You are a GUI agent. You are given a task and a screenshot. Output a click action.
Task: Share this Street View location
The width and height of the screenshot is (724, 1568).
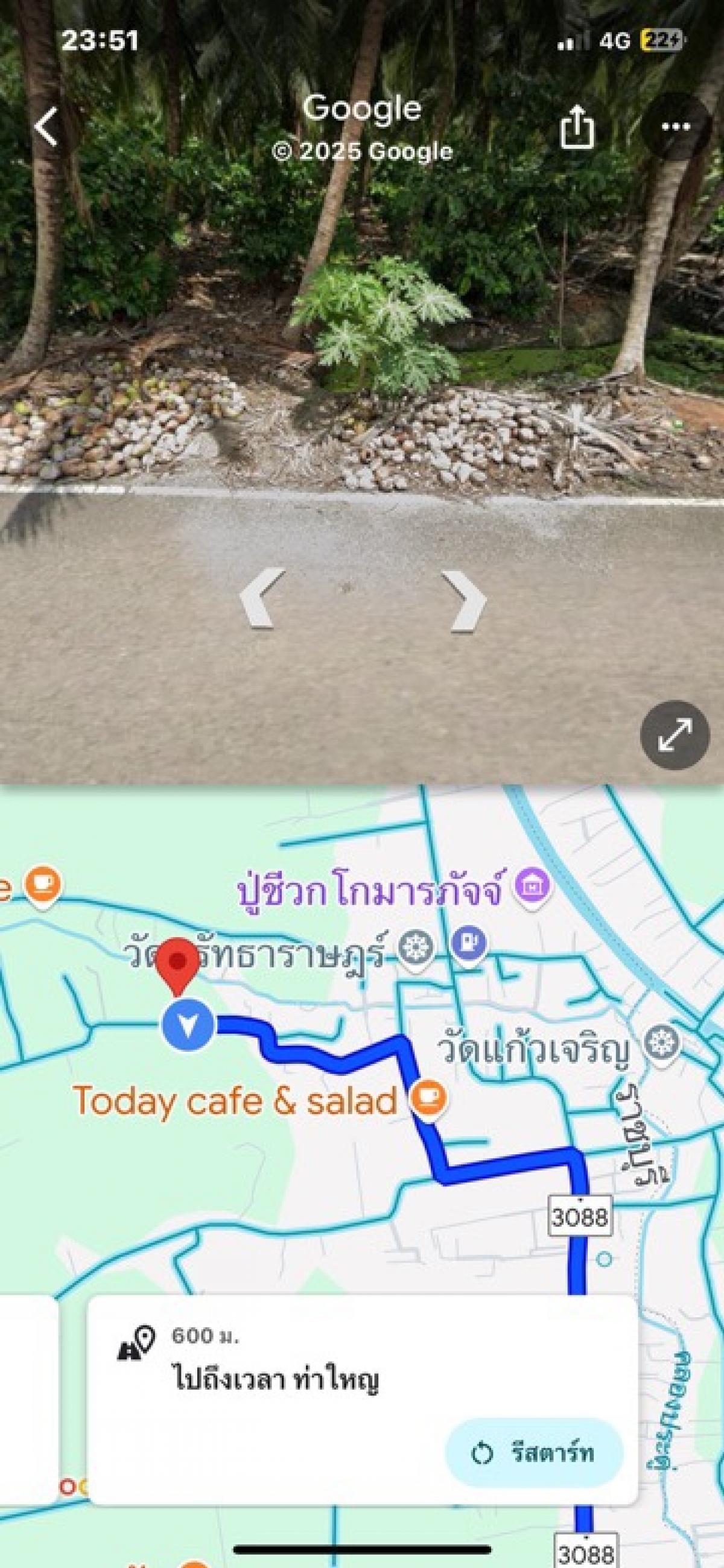click(x=576, y=127)
